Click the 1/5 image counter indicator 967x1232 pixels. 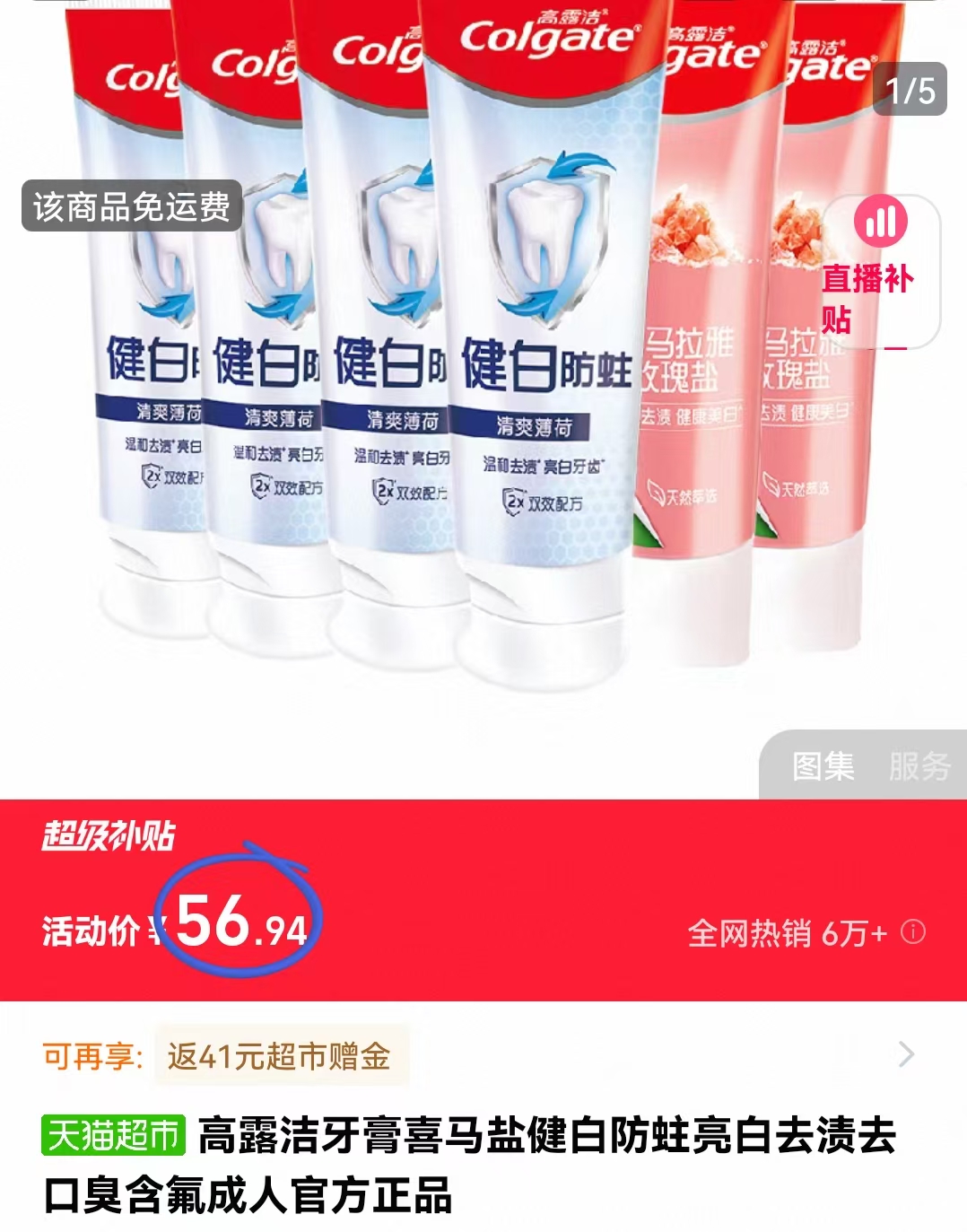tap(909, 88)
